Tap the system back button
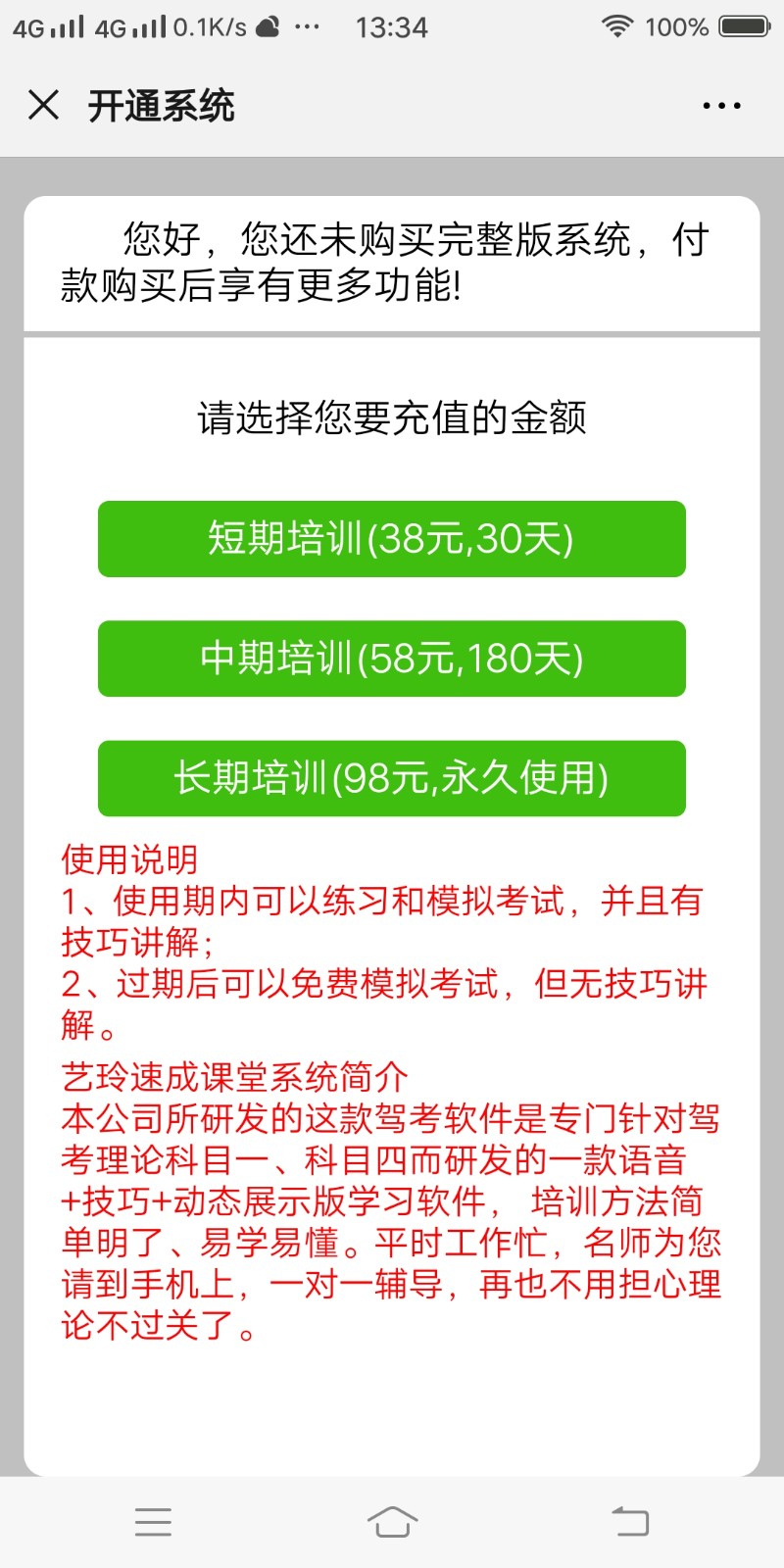Image resolution: width=784 pixels, height=1568 pixels. pyautogui.click(x=630, y=1522)
